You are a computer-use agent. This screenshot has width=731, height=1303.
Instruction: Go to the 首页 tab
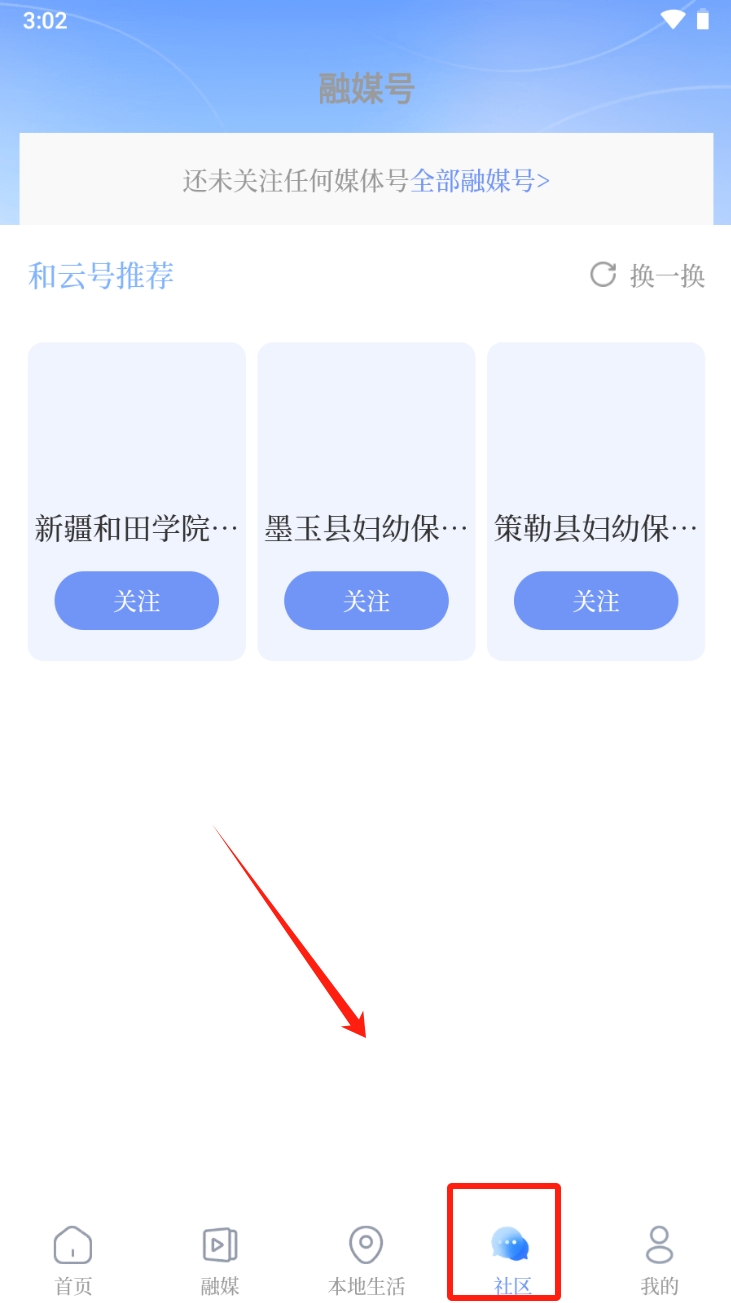(x=73, y=1259)
